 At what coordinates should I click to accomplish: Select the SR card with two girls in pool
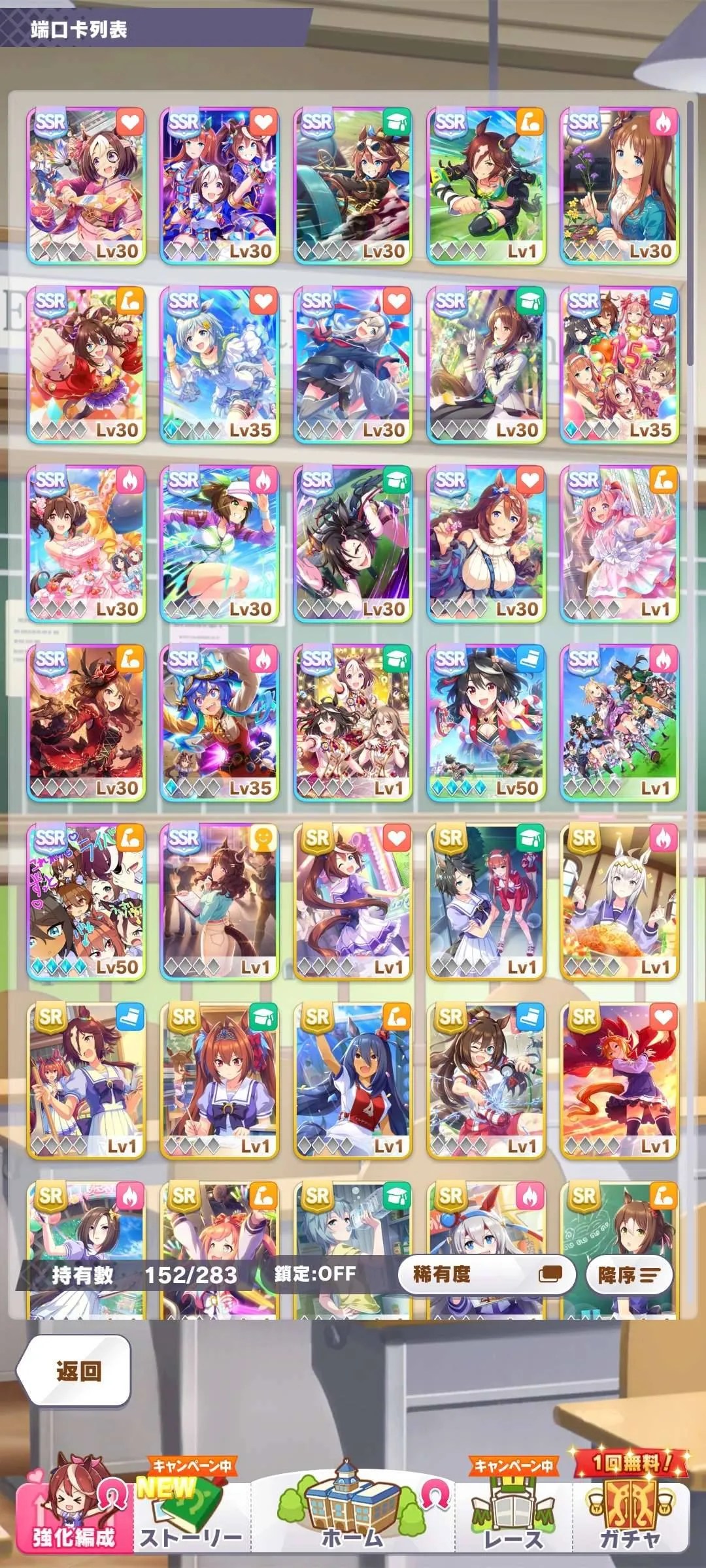point(486,901)
